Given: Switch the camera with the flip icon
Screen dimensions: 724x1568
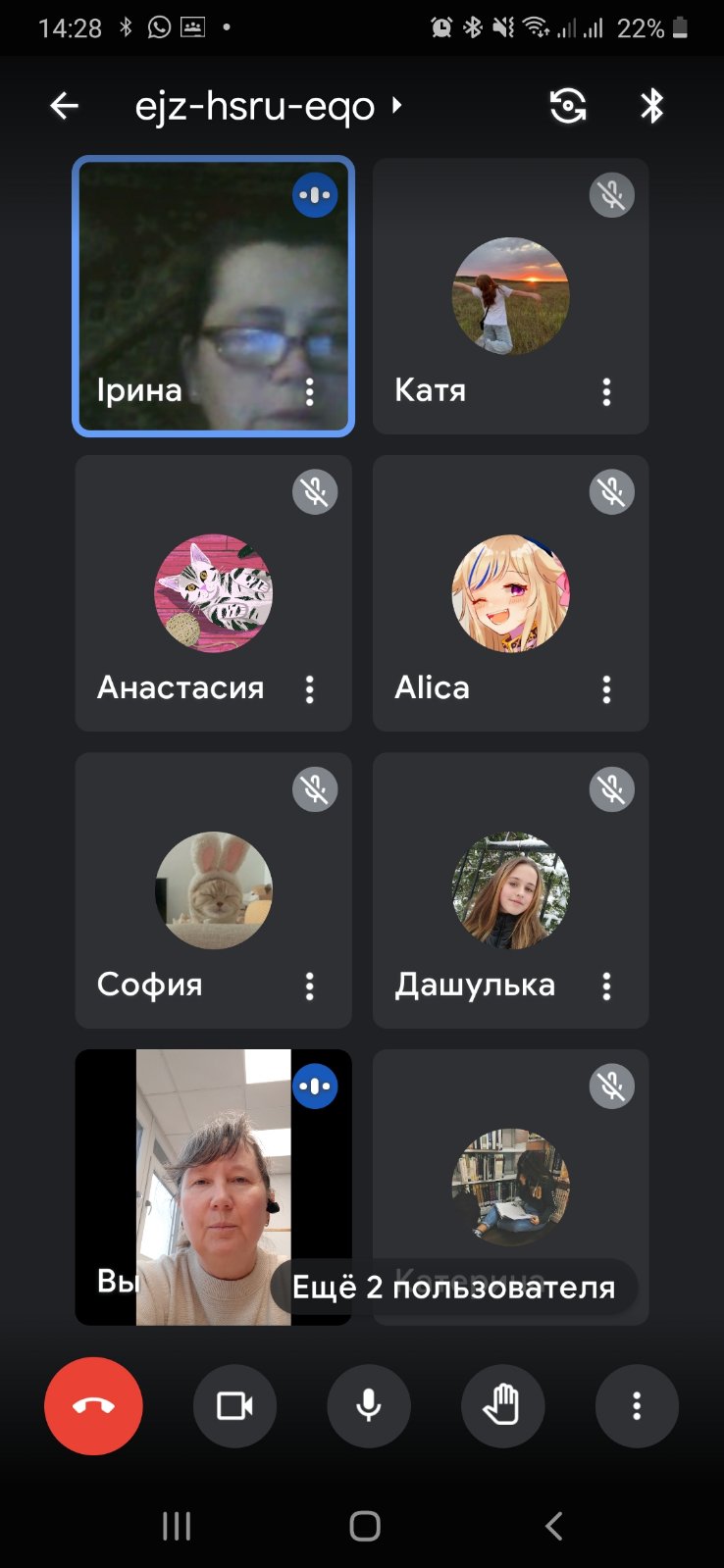Looking at the screenshot, I should tap(568, 106).
